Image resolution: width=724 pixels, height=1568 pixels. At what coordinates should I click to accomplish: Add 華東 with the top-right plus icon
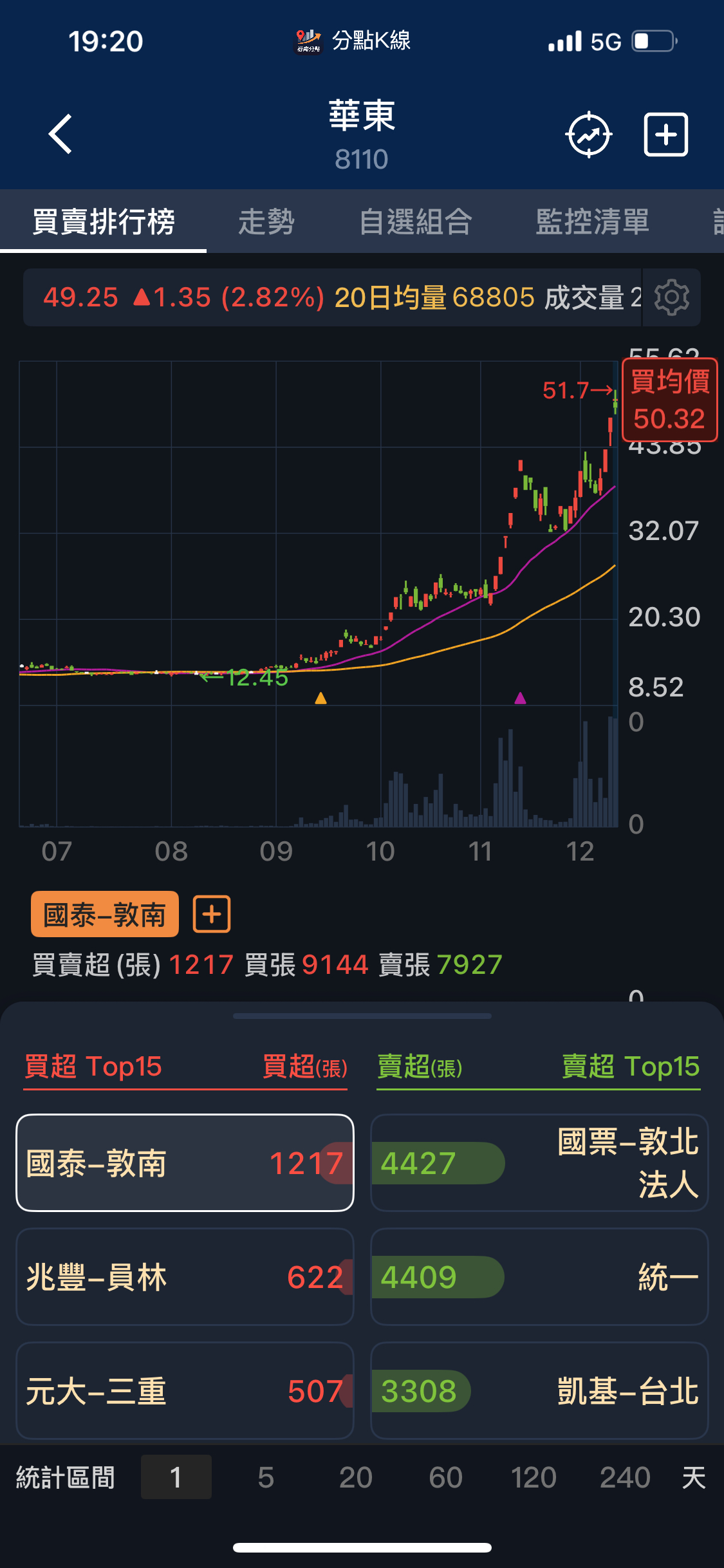click(x=666, y=135)
